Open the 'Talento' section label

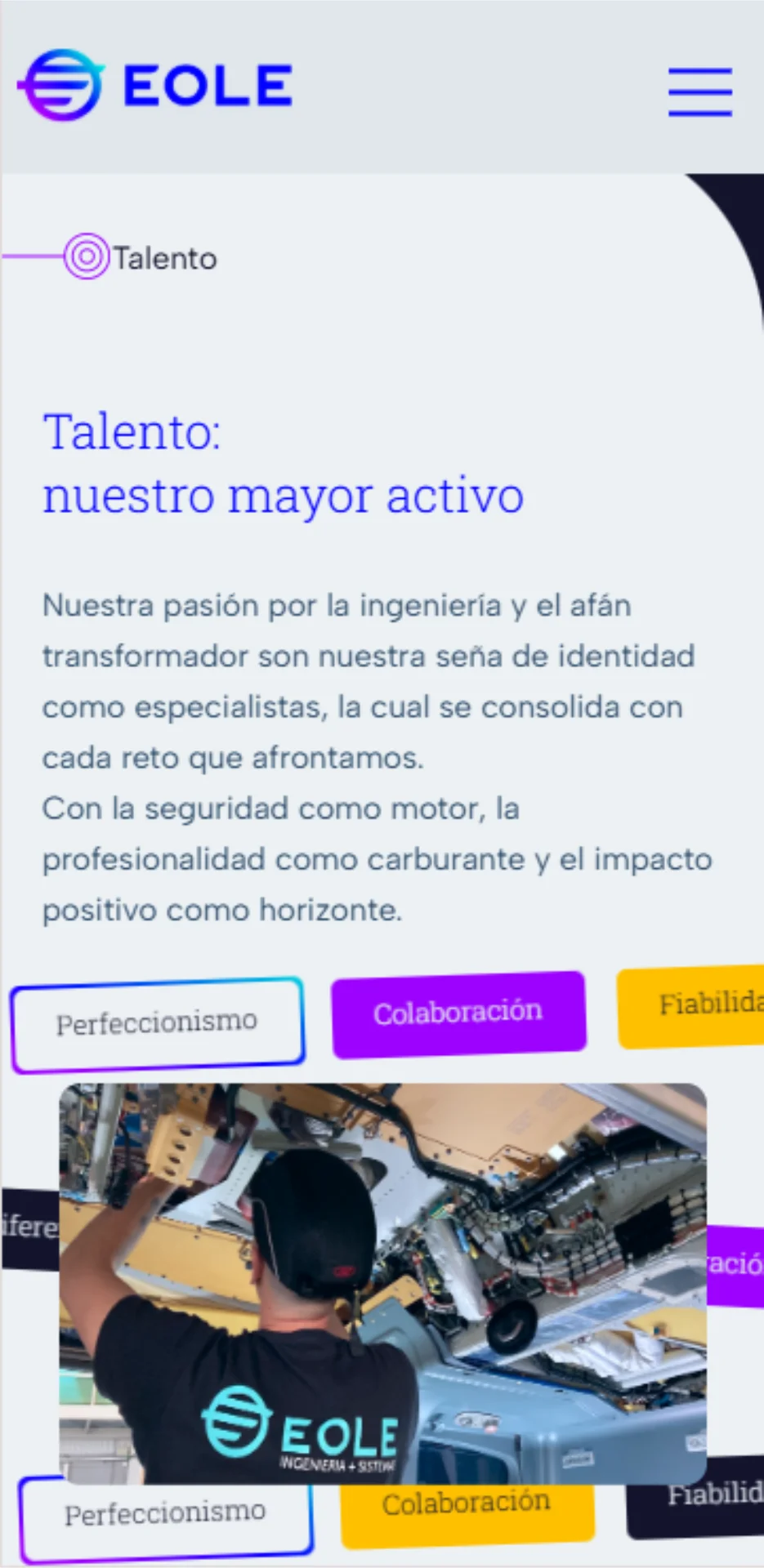coord(165,257)
